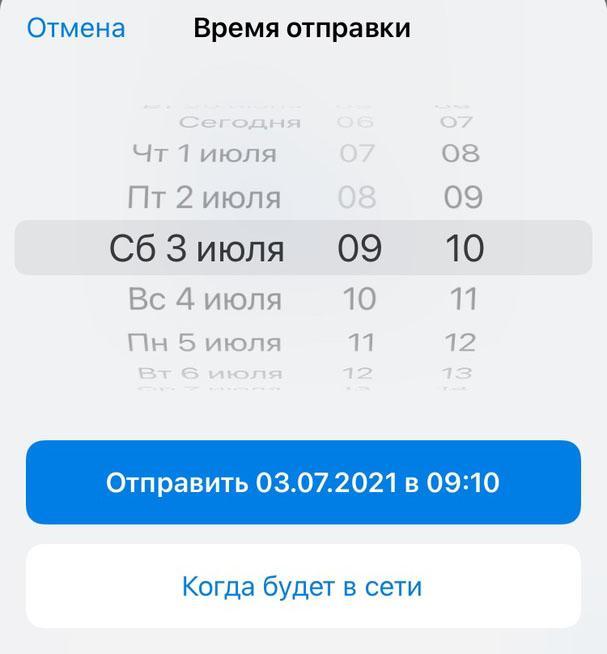Screen dimensions: 607x654
Task: Choose Когда будет в сети option
Action: point(303,586)
